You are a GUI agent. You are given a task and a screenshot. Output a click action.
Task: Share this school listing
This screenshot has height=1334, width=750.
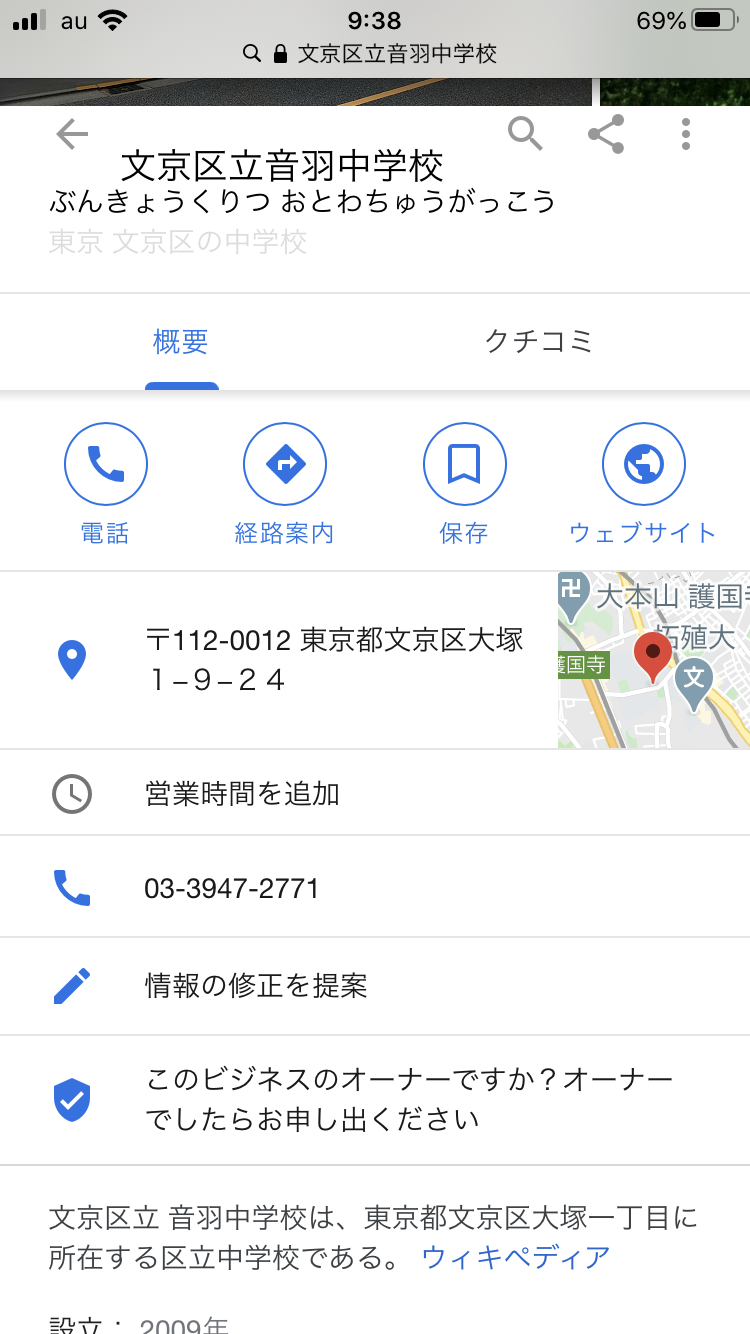coord(606,134)
